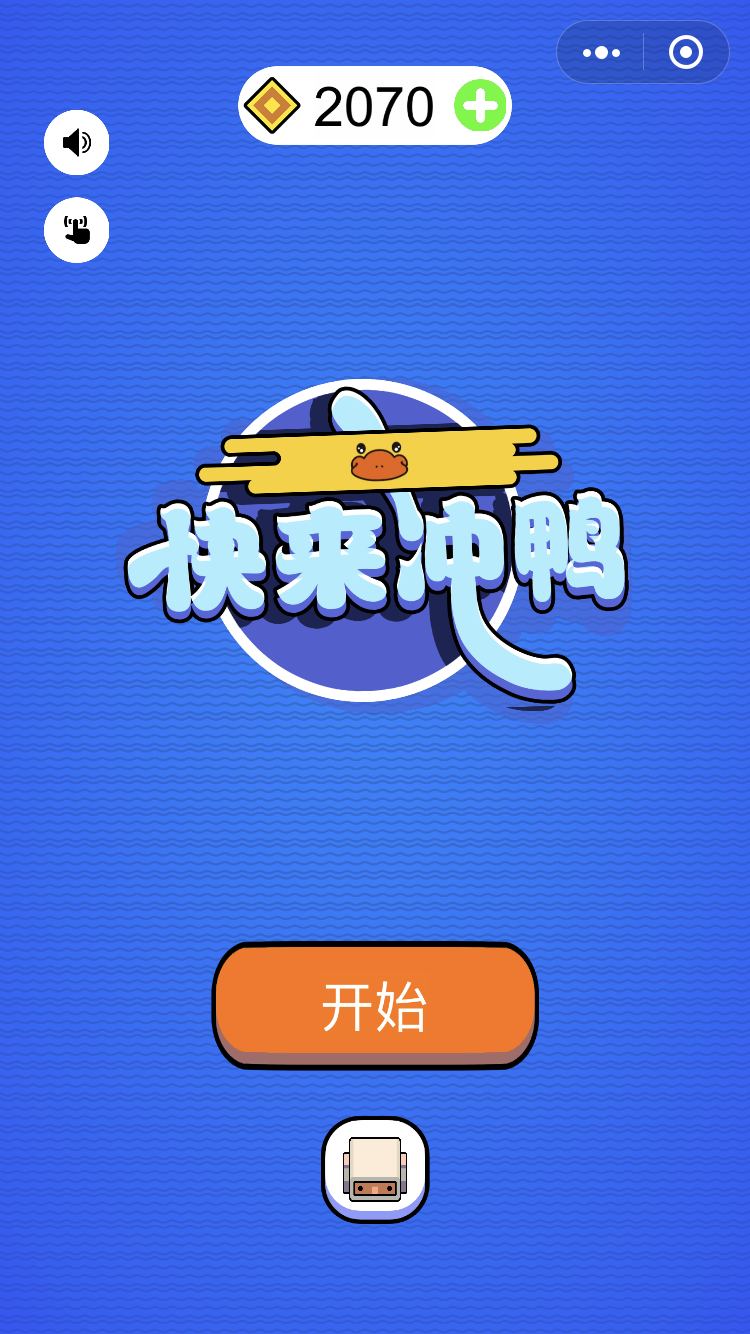Viewport: 750px width, 1334px height.
Task: Open the skin box icon below the start button
Action: click(x=375, y=1169)
